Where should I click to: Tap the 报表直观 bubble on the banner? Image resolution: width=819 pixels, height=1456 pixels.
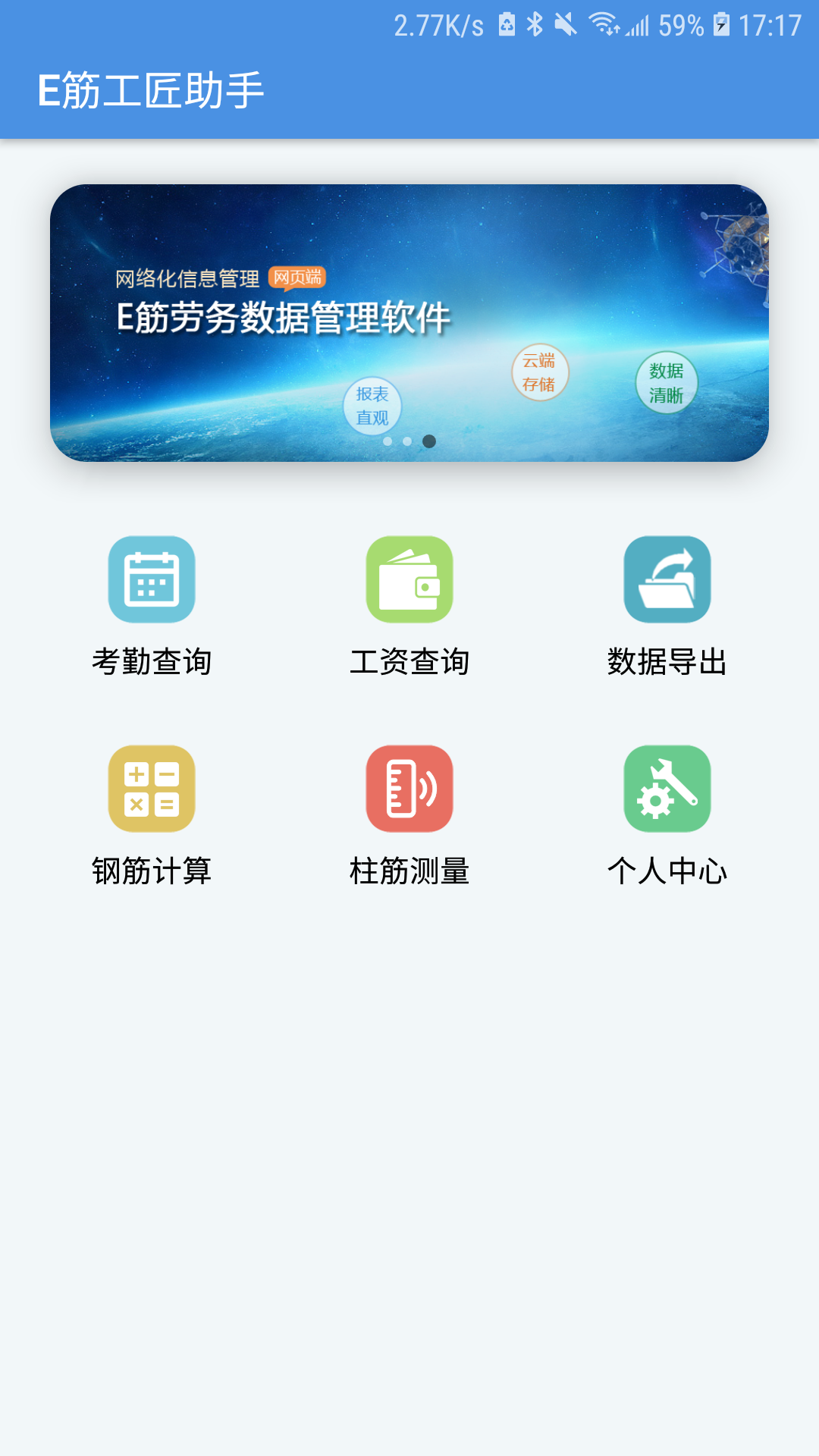pos(375,403)
